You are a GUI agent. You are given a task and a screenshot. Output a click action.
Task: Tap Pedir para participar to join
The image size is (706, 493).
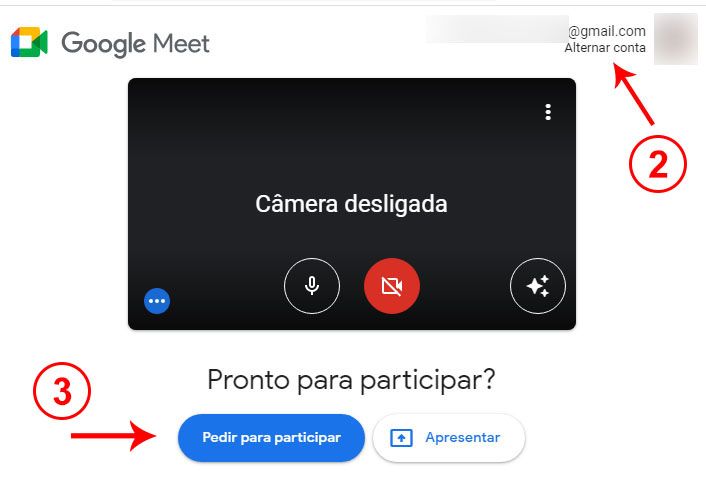271,438
